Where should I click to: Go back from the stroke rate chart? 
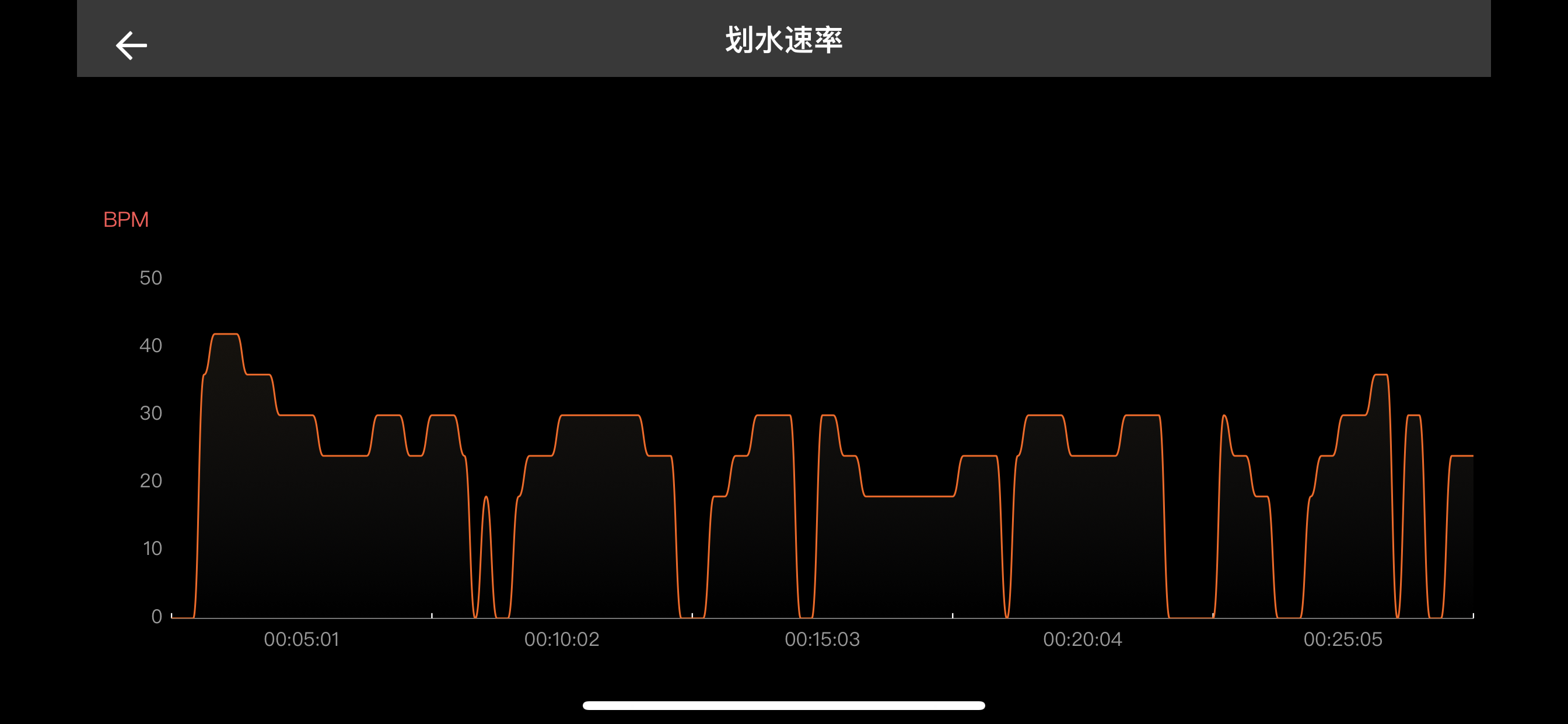(131, 45)
